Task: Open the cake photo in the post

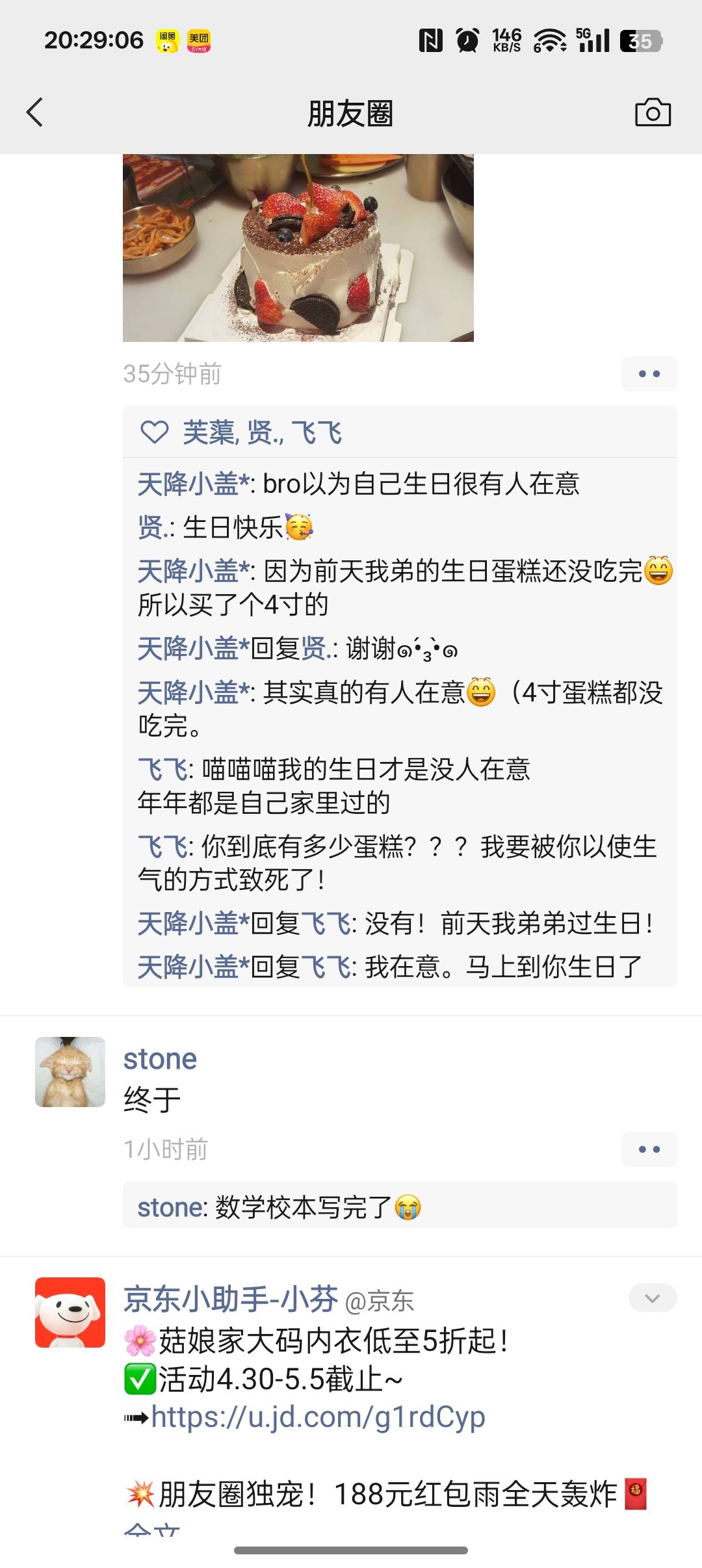Action: [x=298, y=248]
